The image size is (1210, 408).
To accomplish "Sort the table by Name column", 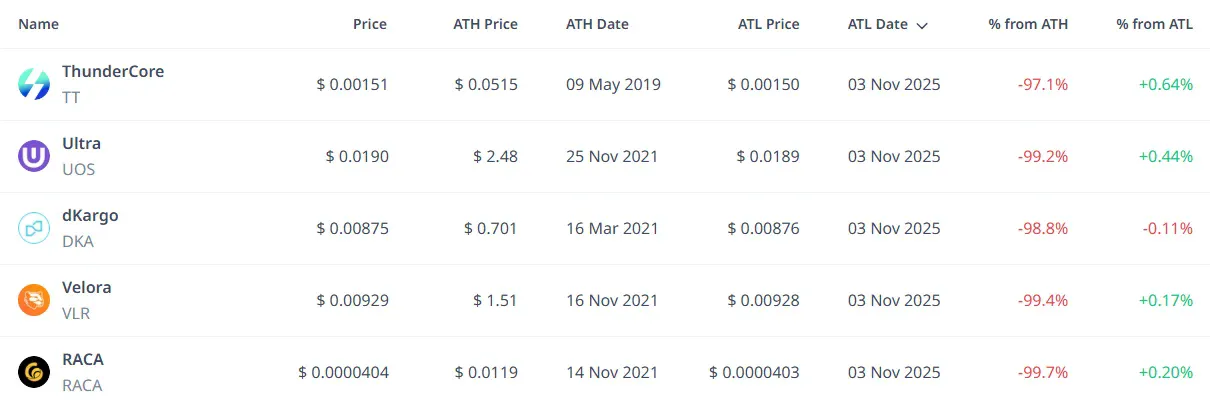I will (x=38, y=24).
